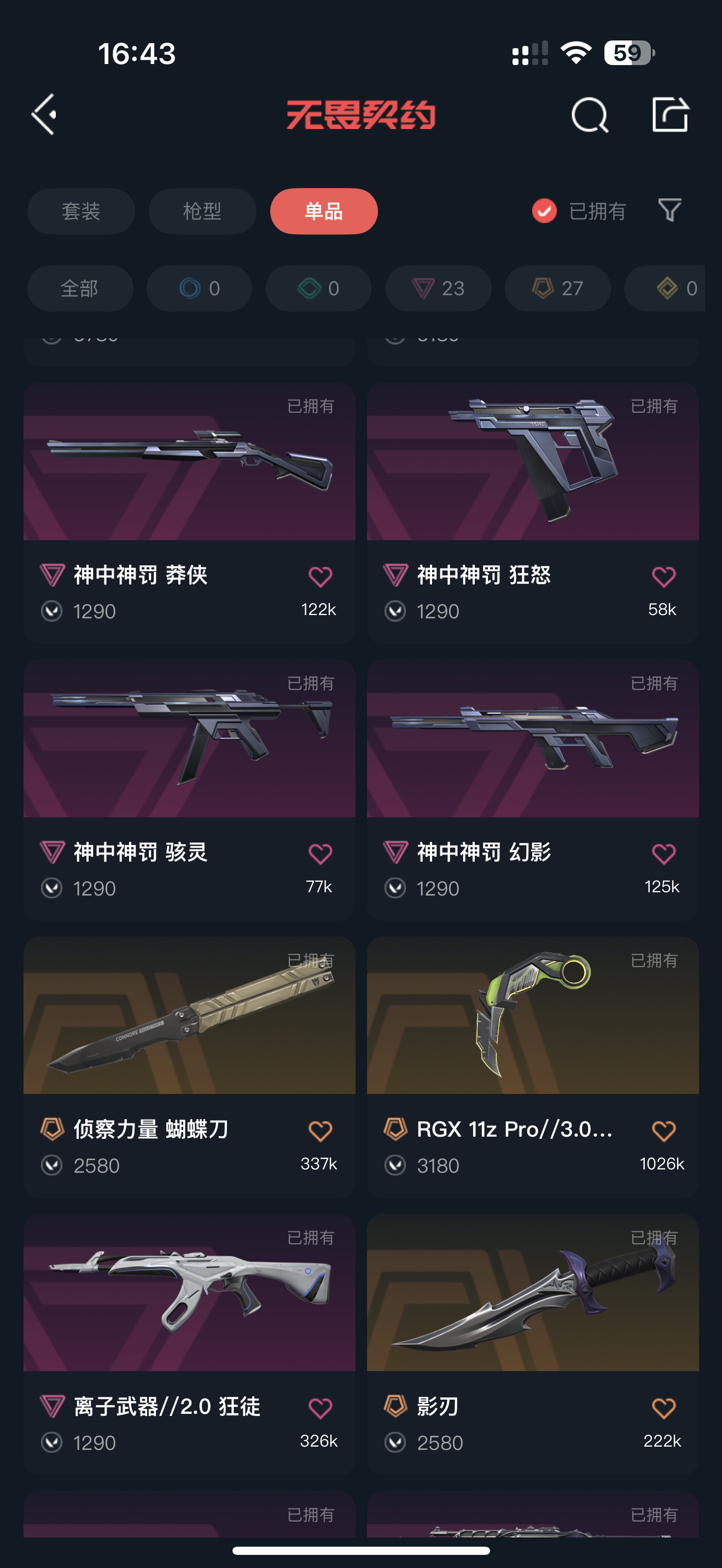Share this skin collection page
The height and width of the screenshot is (1568, 722).
tap(669, 114)
